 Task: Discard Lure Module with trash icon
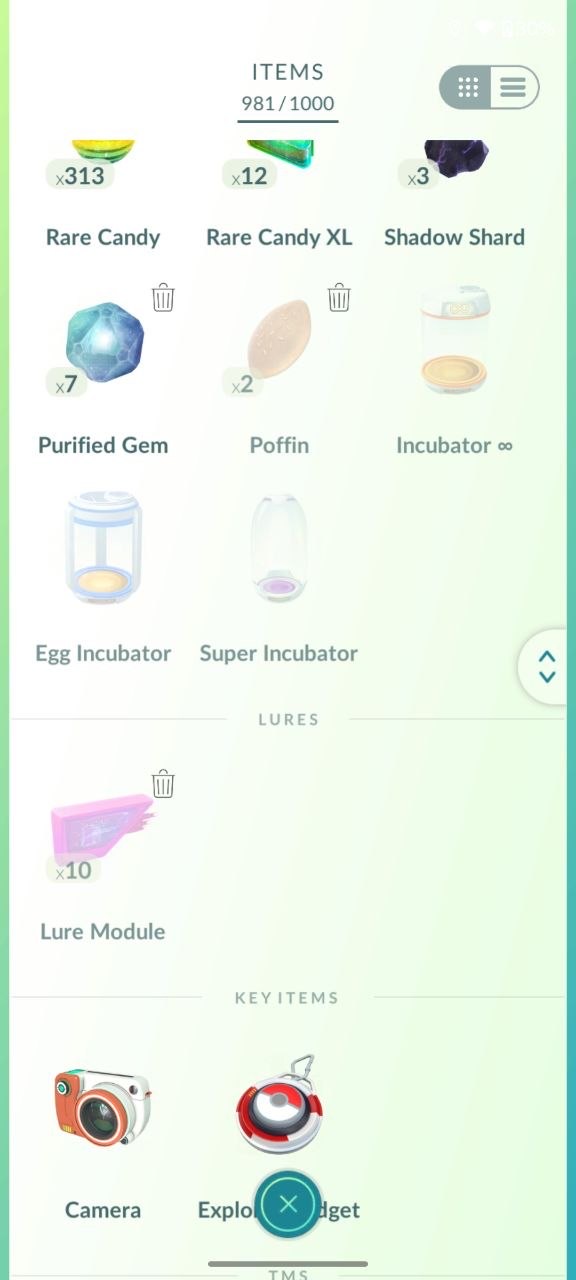tap(163, 784)
